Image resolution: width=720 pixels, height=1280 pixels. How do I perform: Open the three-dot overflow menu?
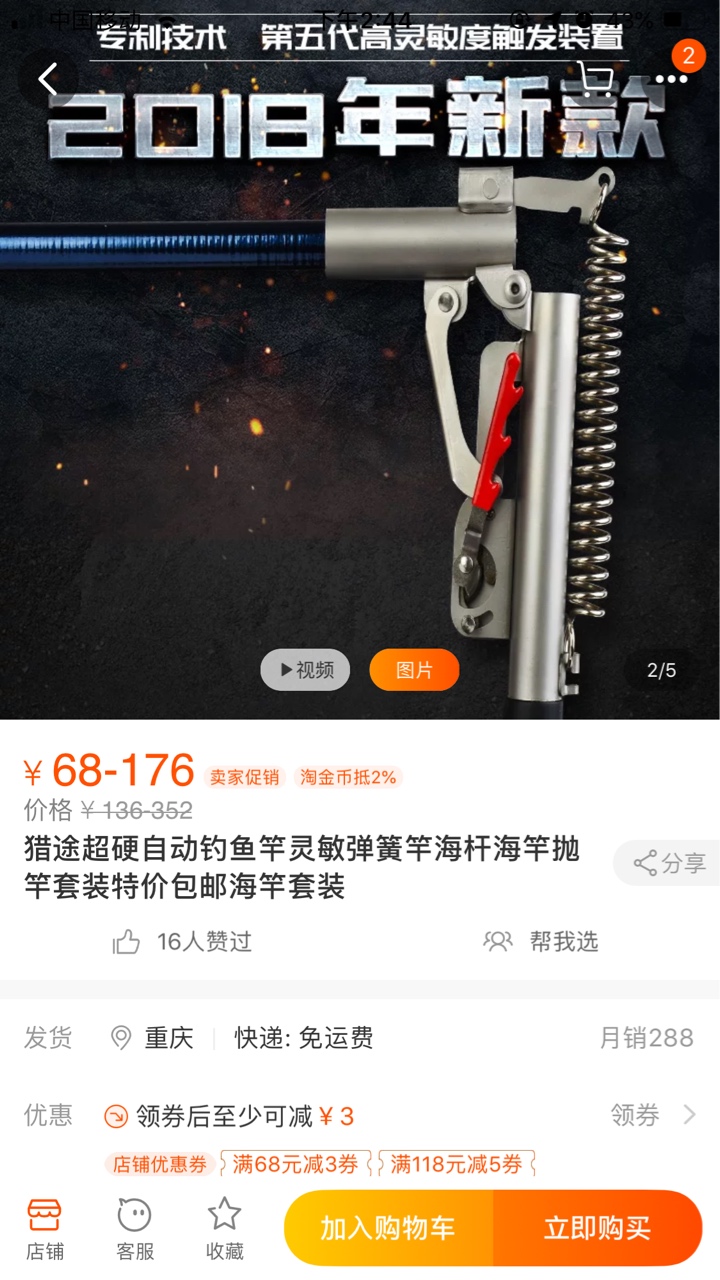tap(671, 78)
